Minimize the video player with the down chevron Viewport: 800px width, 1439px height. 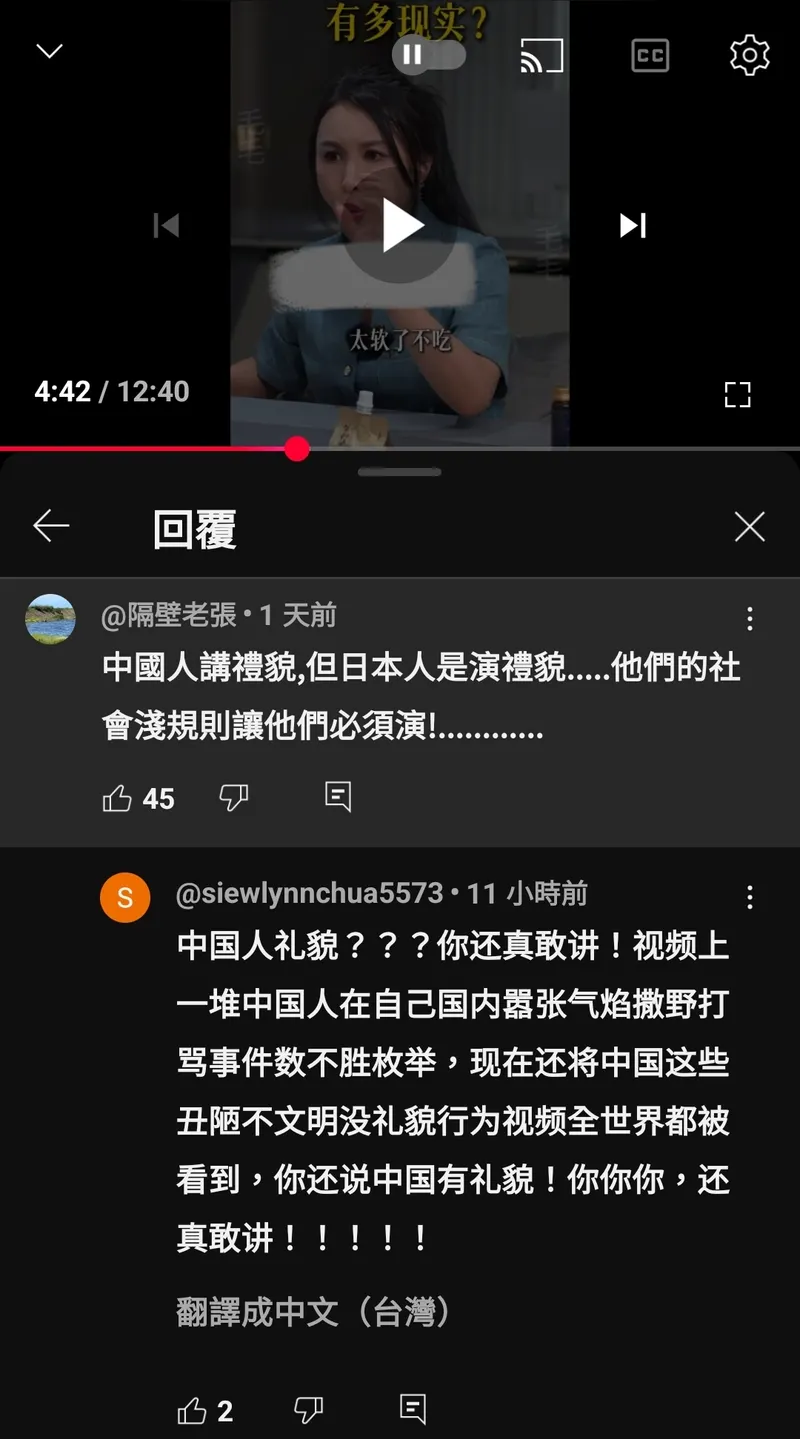tap(49, 51)
